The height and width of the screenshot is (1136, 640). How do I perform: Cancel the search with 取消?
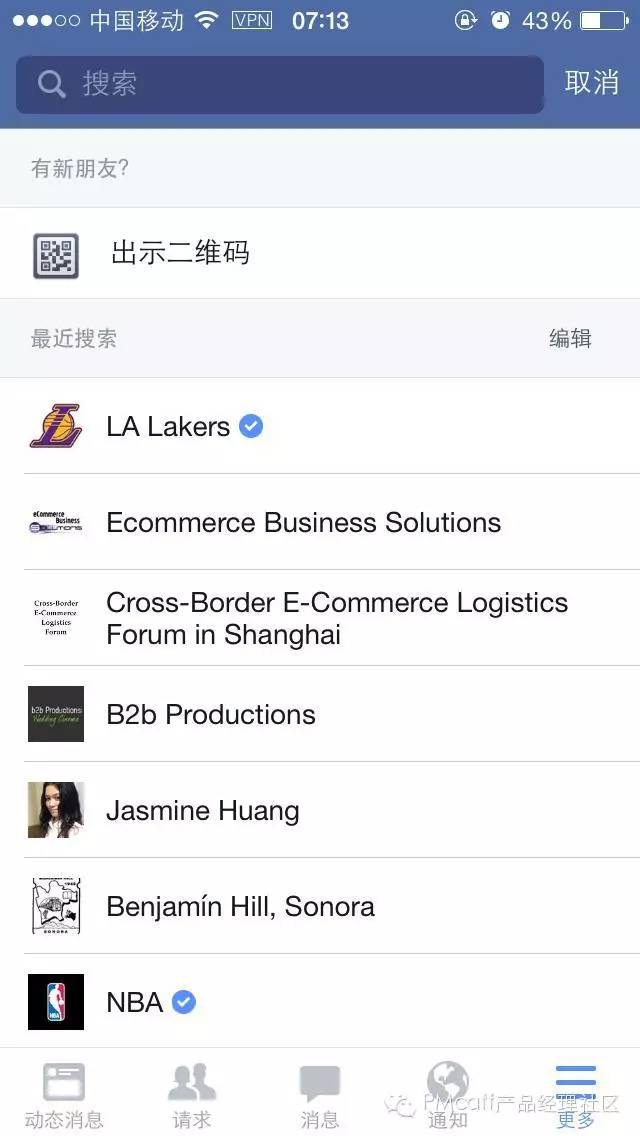[592, 83]
